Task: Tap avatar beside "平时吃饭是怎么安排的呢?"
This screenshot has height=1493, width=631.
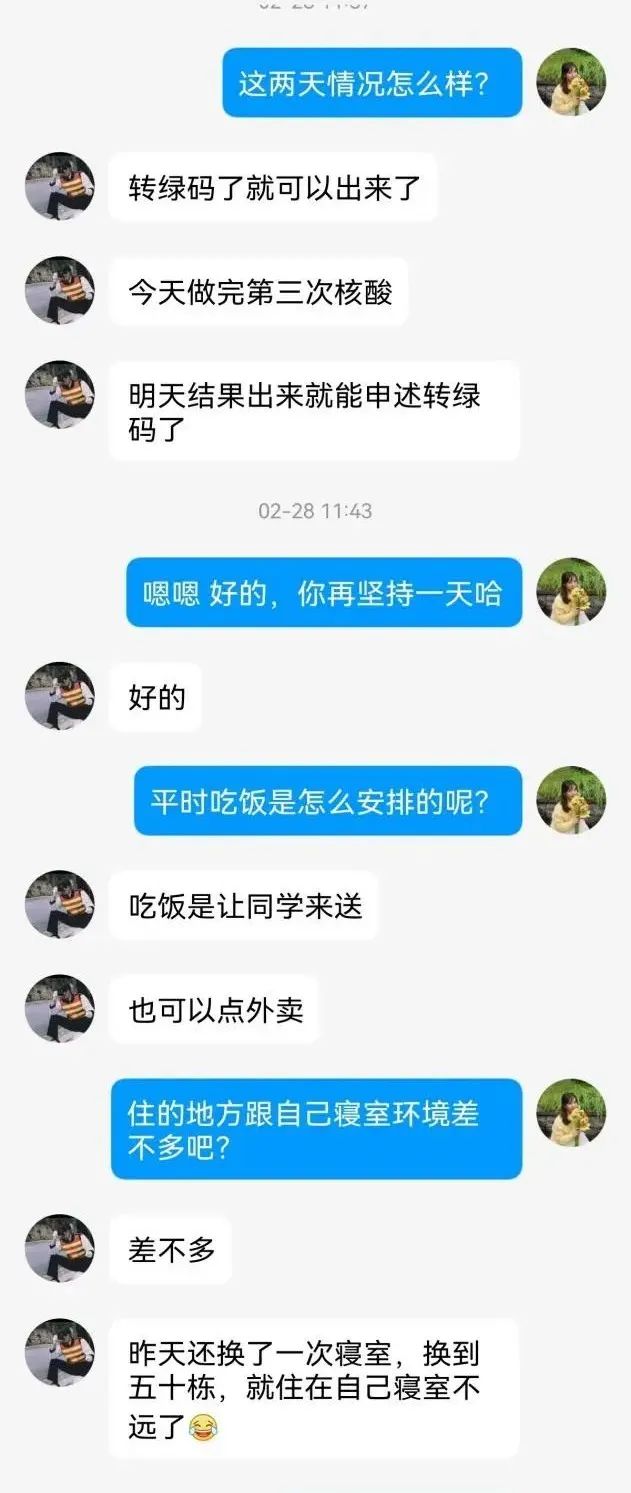Action: point(571,800)
